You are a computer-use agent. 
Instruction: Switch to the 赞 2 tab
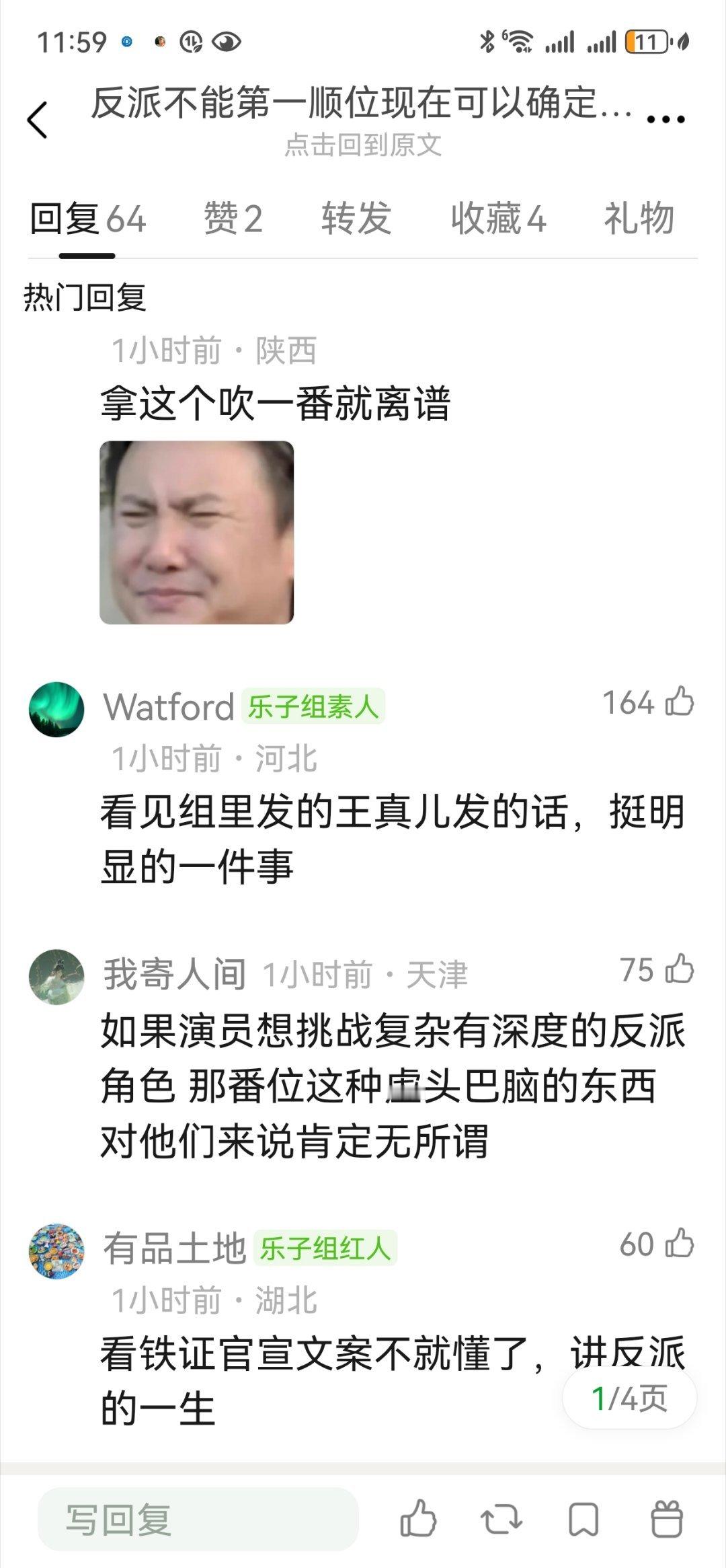click(x=233, y=219)
